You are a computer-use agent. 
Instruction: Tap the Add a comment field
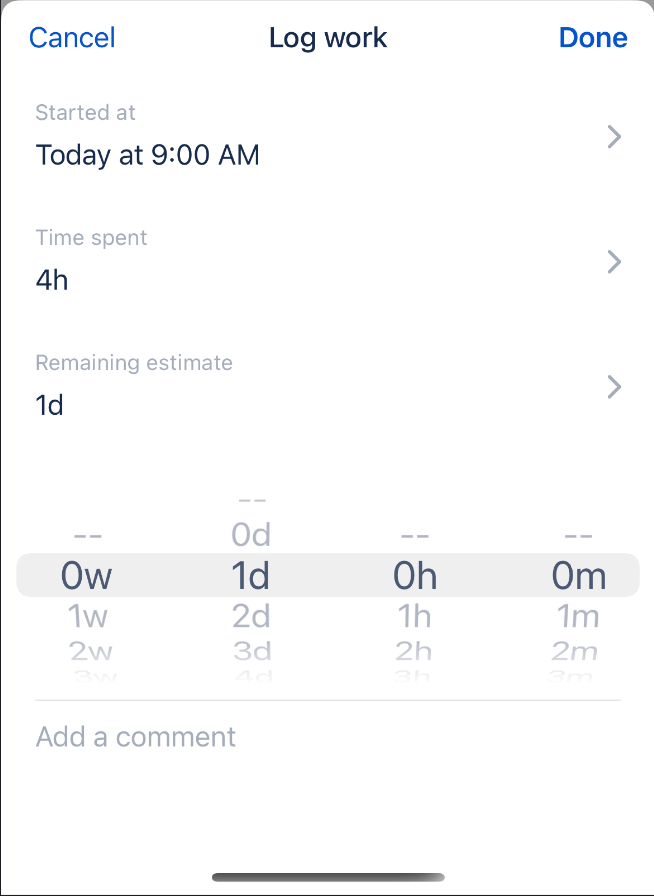click(327, 738)
